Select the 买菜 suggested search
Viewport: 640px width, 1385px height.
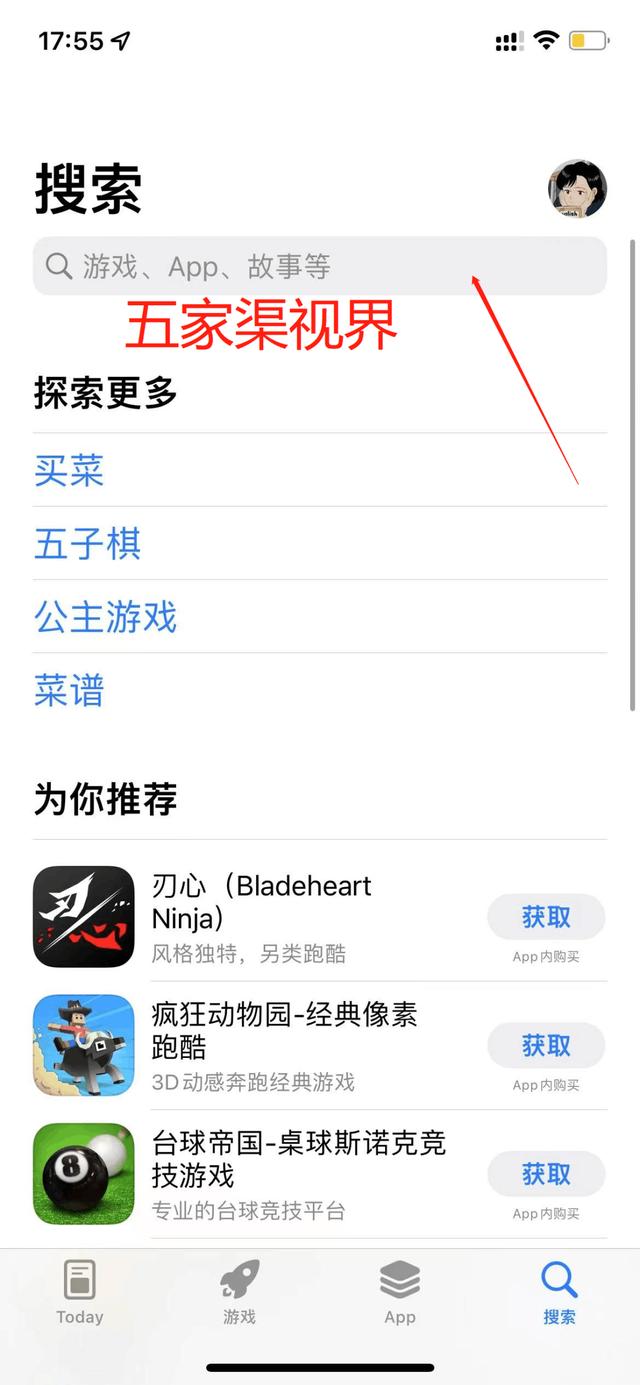click(x=69, y=471)
